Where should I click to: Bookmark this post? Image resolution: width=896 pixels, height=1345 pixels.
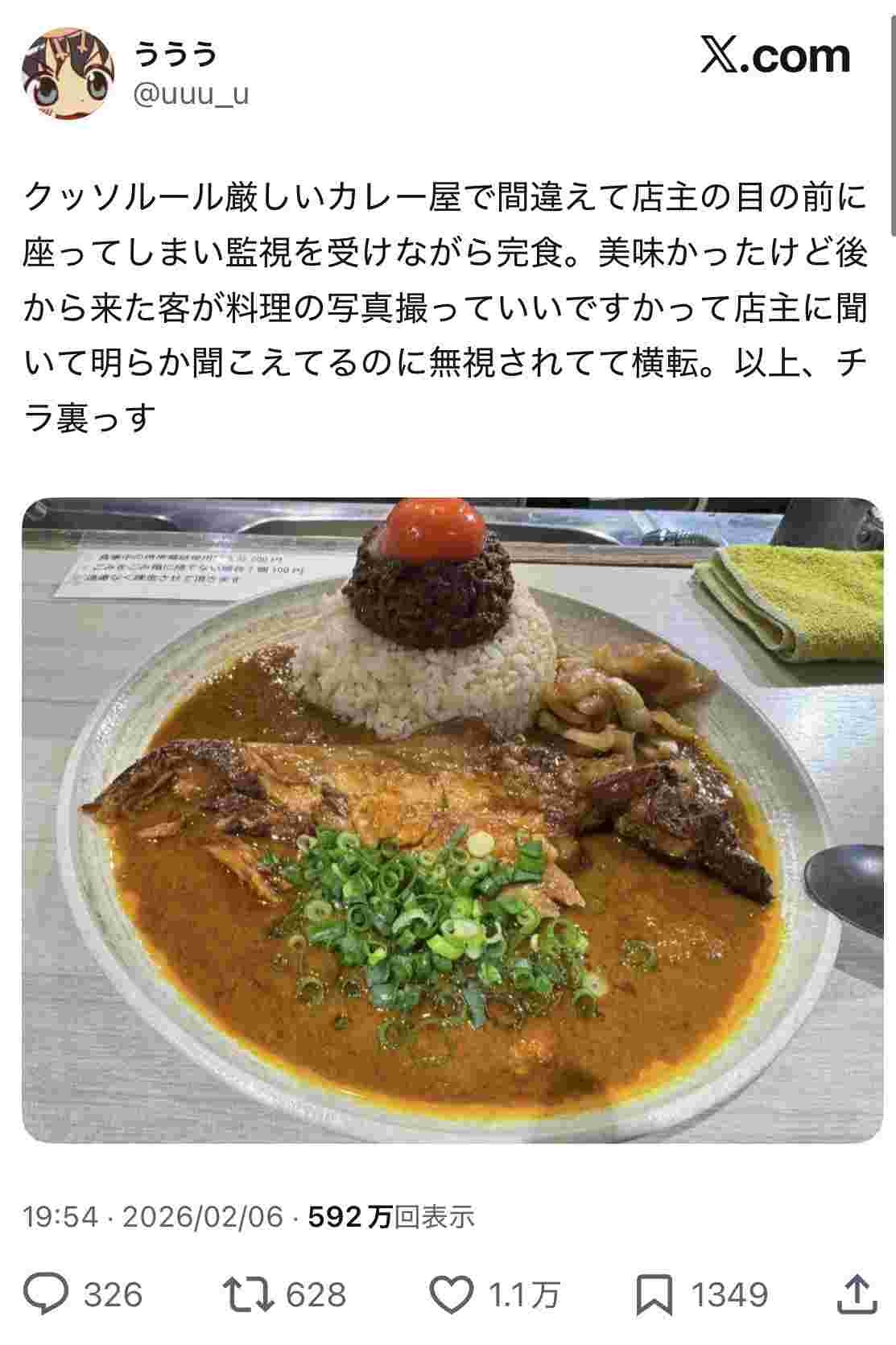[655, 1294]
